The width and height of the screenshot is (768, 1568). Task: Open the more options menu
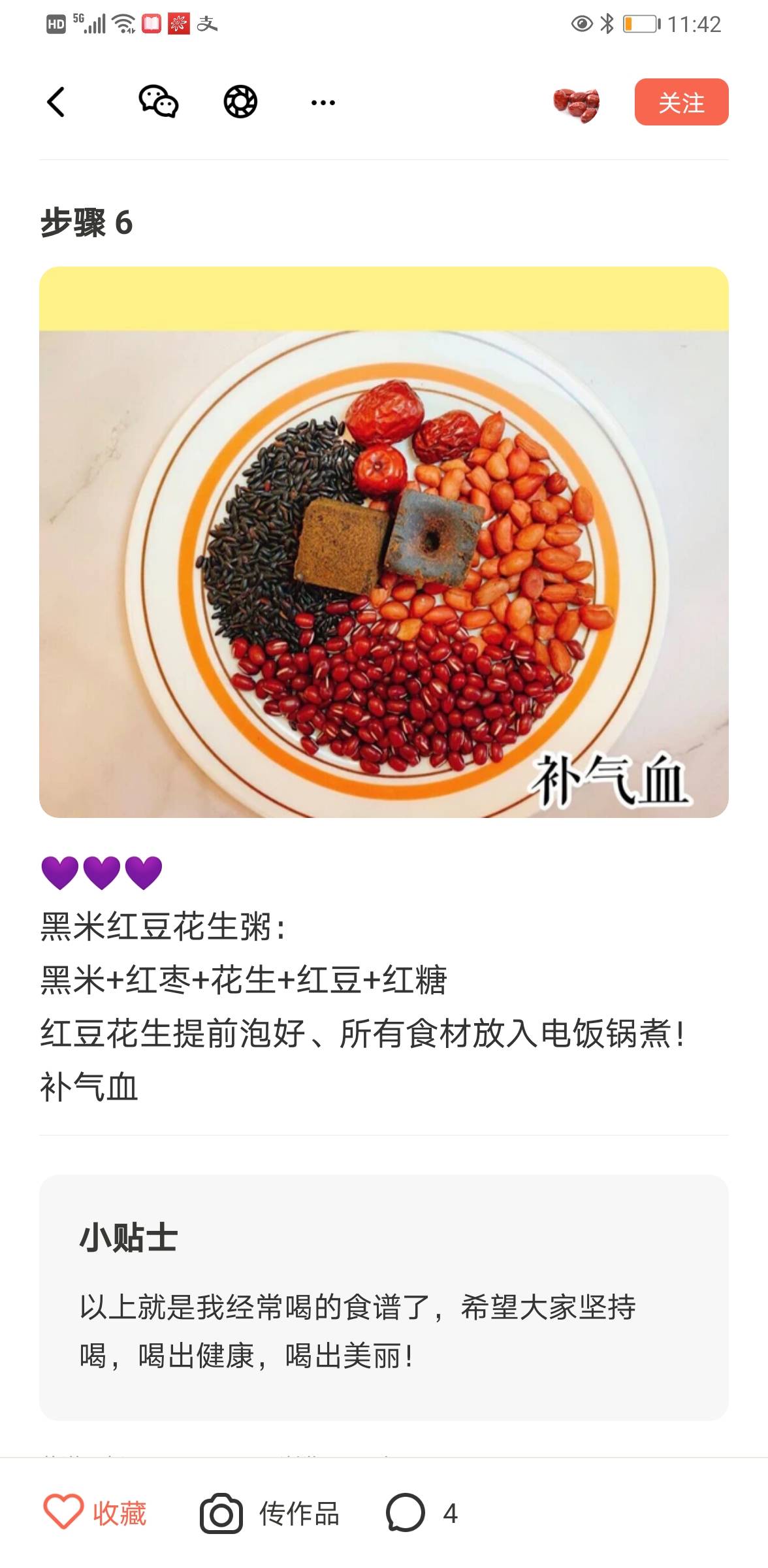coord(320,103)
